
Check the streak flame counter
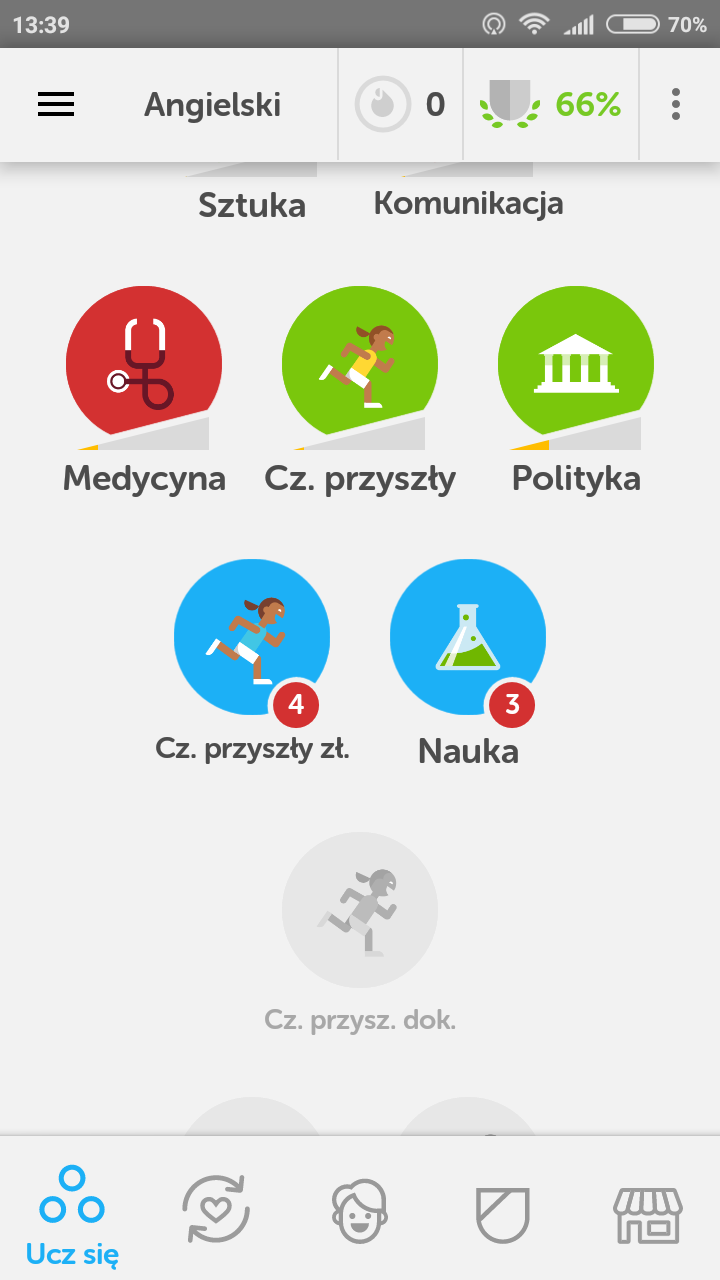point(401,104)
